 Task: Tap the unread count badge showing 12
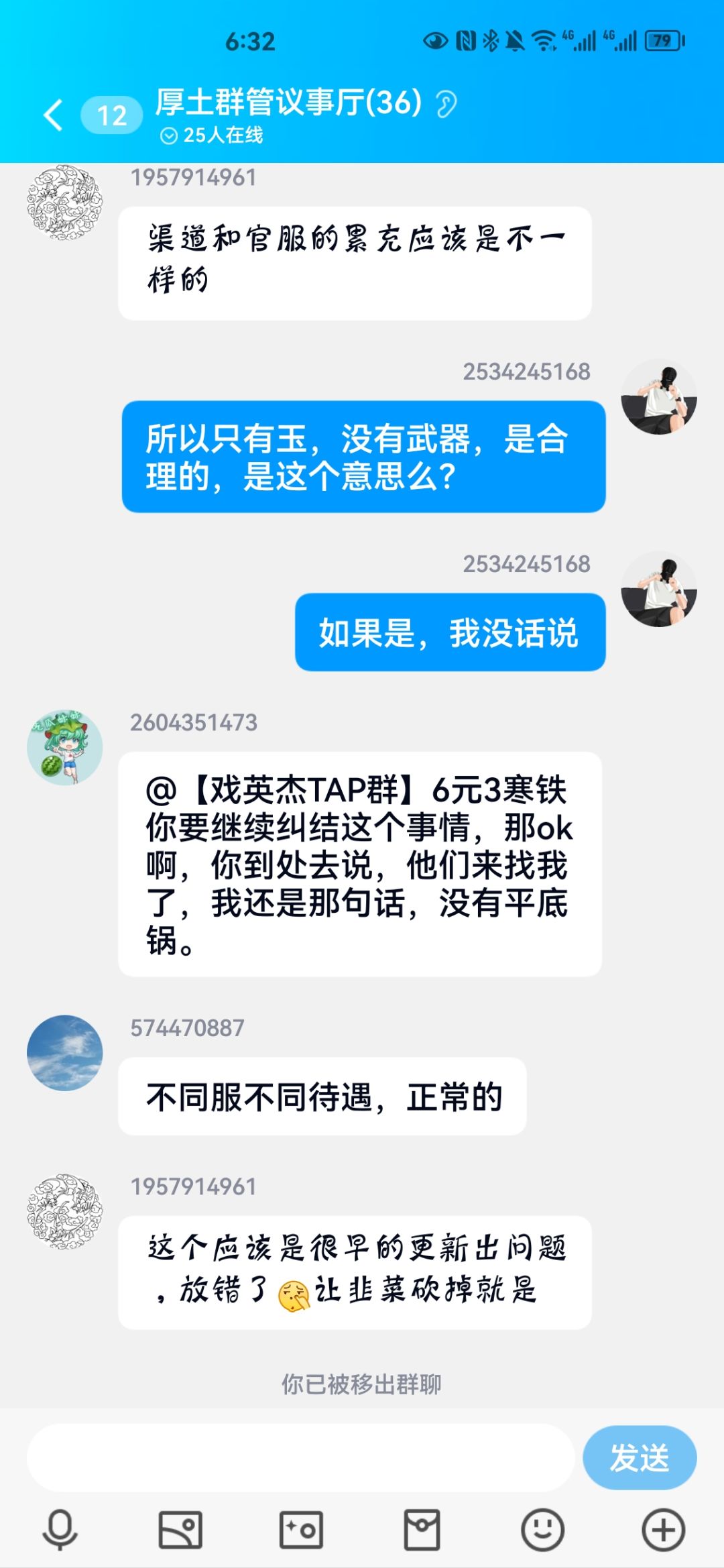pos(113,114)
